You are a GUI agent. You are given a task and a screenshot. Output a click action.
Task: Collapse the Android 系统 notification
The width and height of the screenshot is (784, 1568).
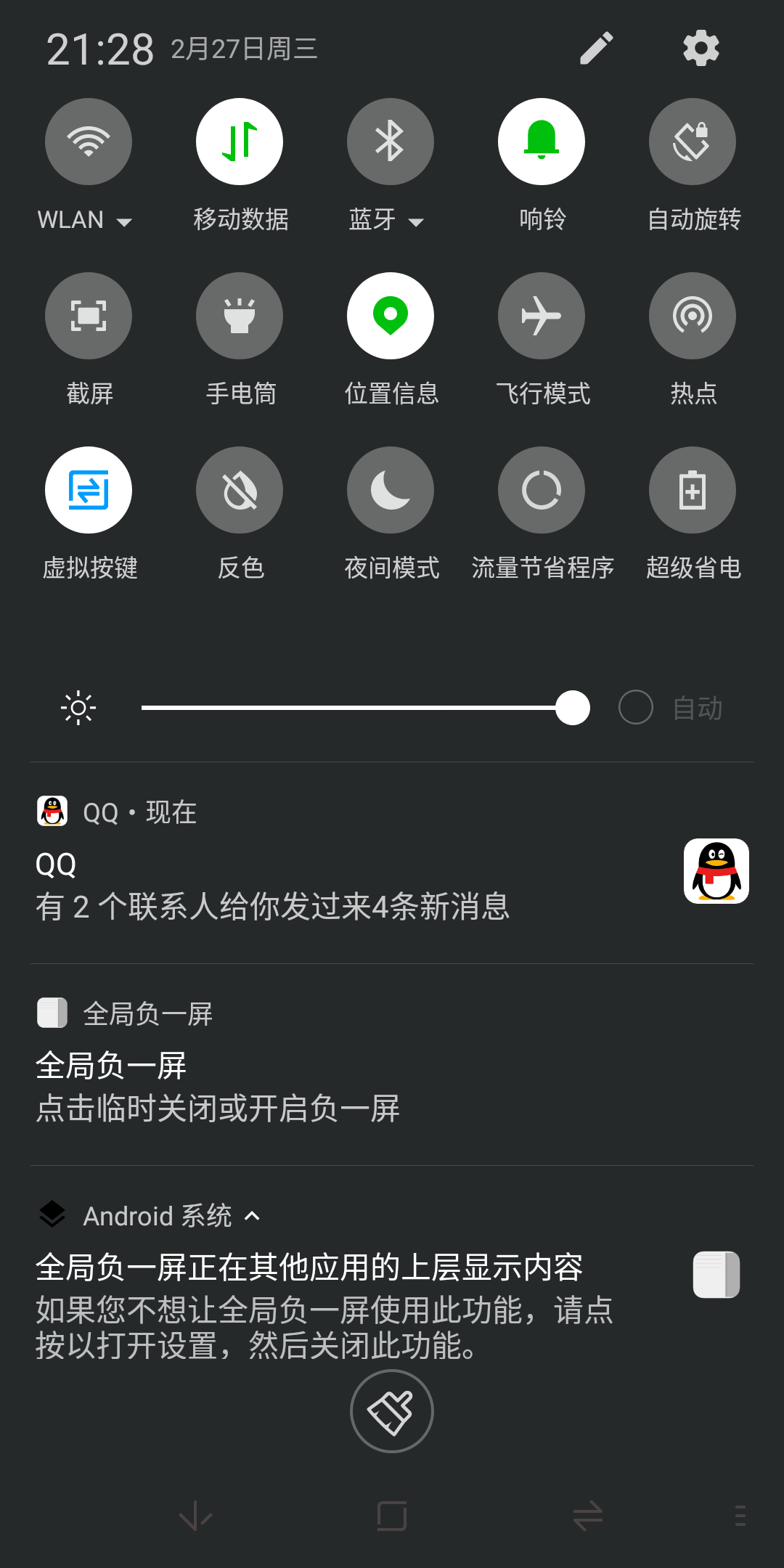[252, 1216]
